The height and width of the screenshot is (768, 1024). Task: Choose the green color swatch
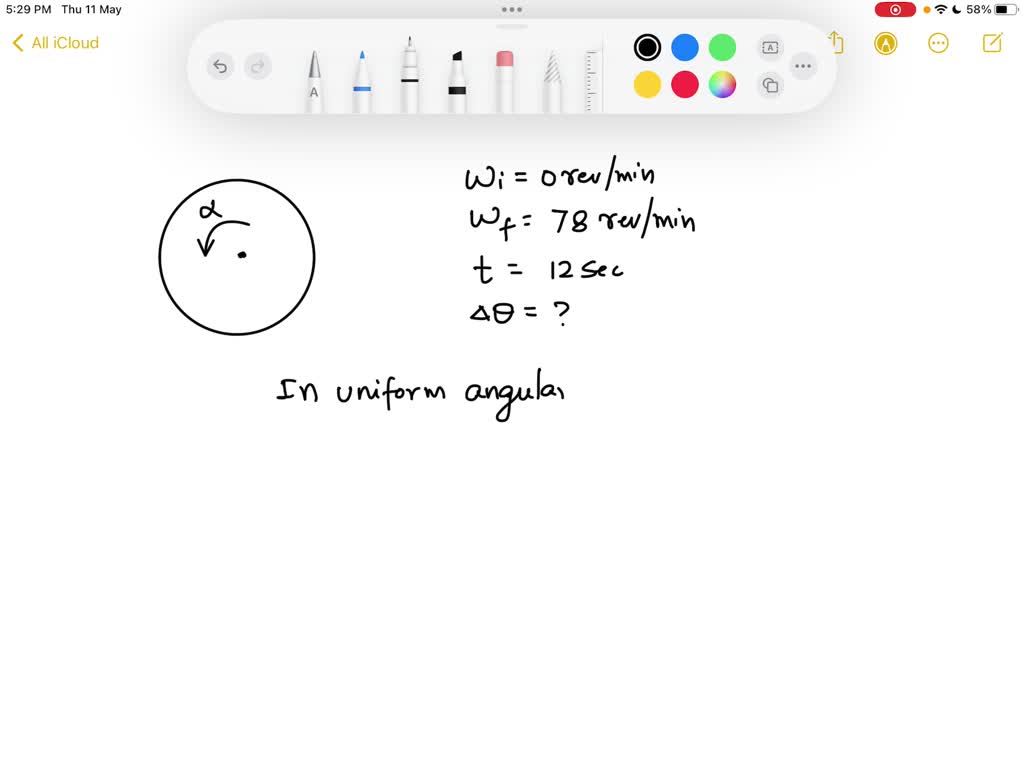pyautogui.click(x=722, y=47)
